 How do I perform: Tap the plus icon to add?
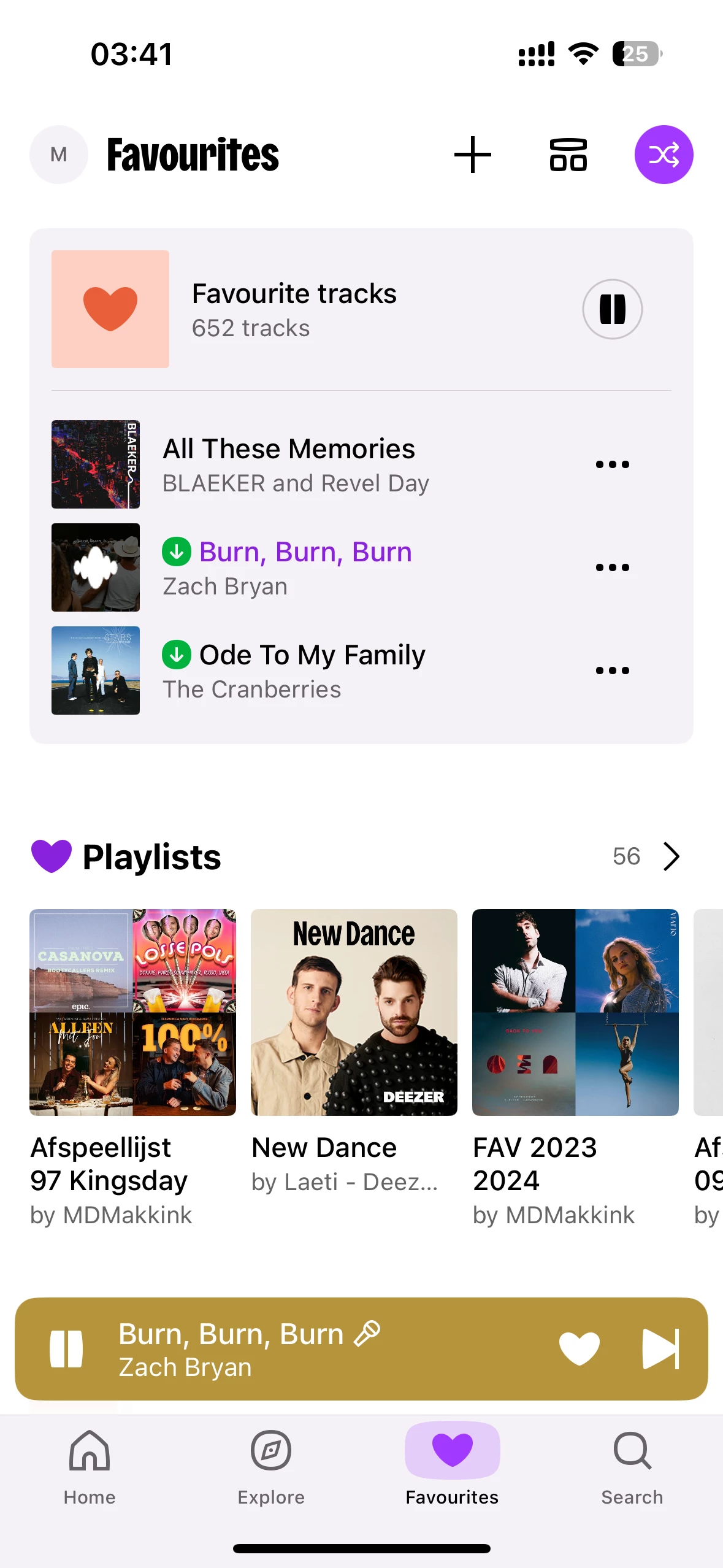click(472, 155)
